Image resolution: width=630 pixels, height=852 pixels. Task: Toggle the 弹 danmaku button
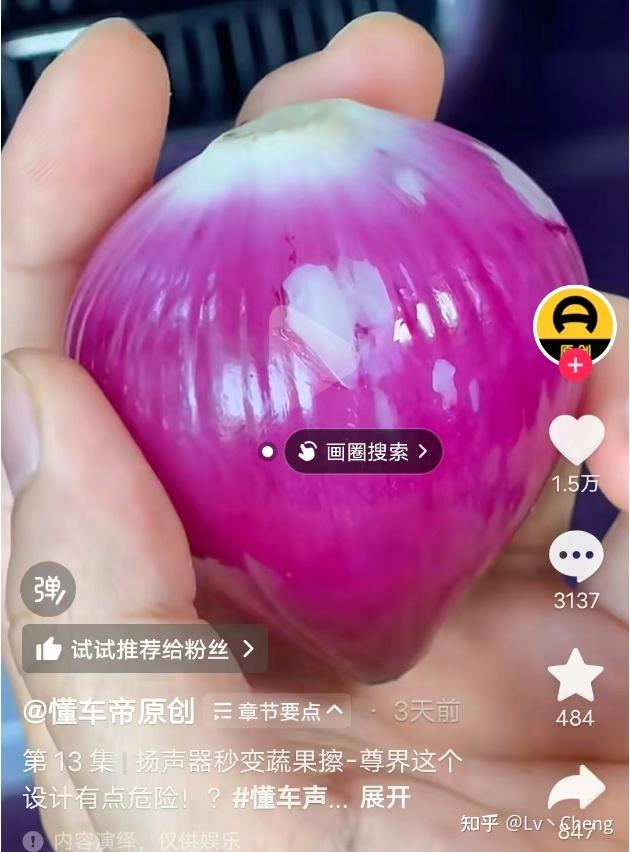[47, 588]
